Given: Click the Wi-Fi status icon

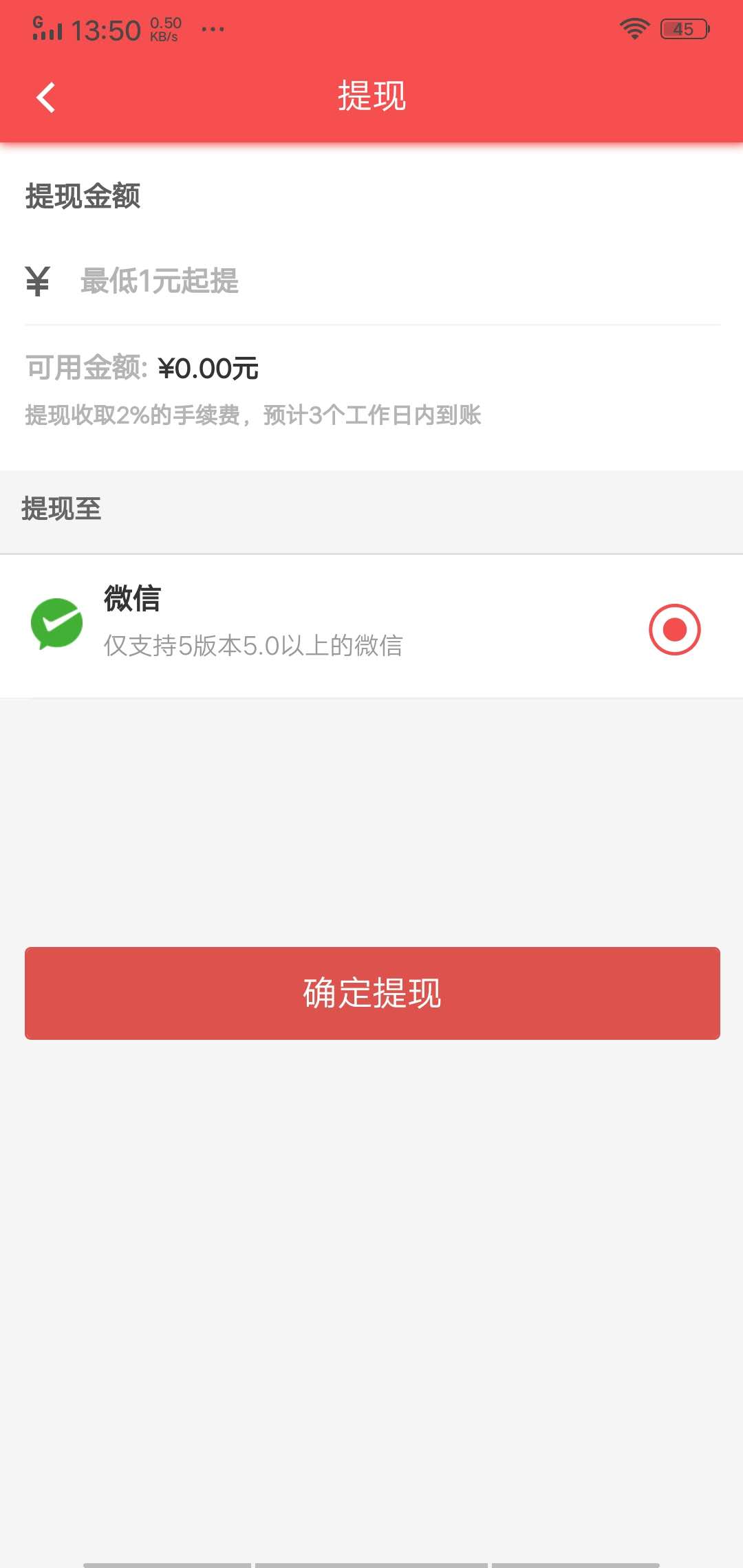Looking at the screenshot, I should coord(633,26).
